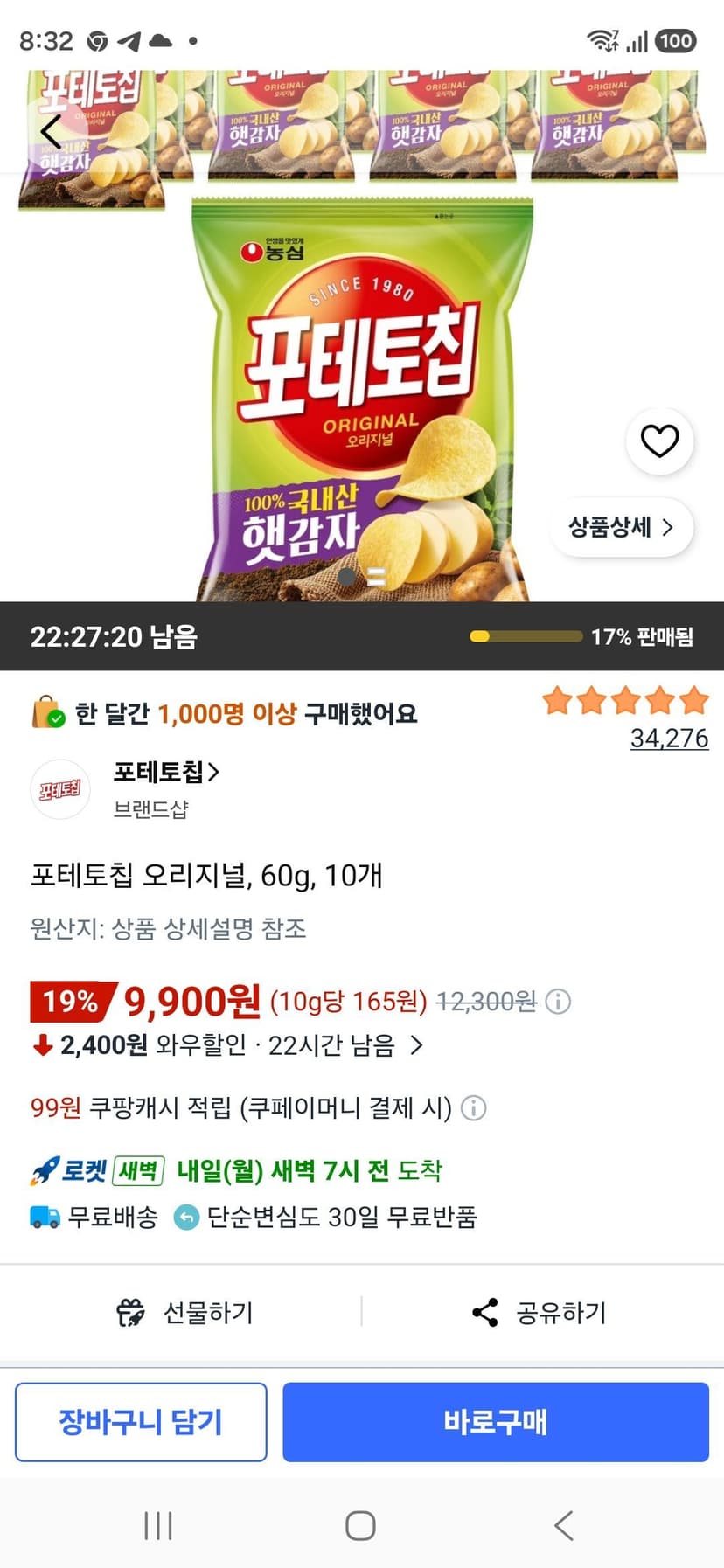Expand the 2,400원 와우할인 details
This screenshot has height=1568, width=724.
227,1045
